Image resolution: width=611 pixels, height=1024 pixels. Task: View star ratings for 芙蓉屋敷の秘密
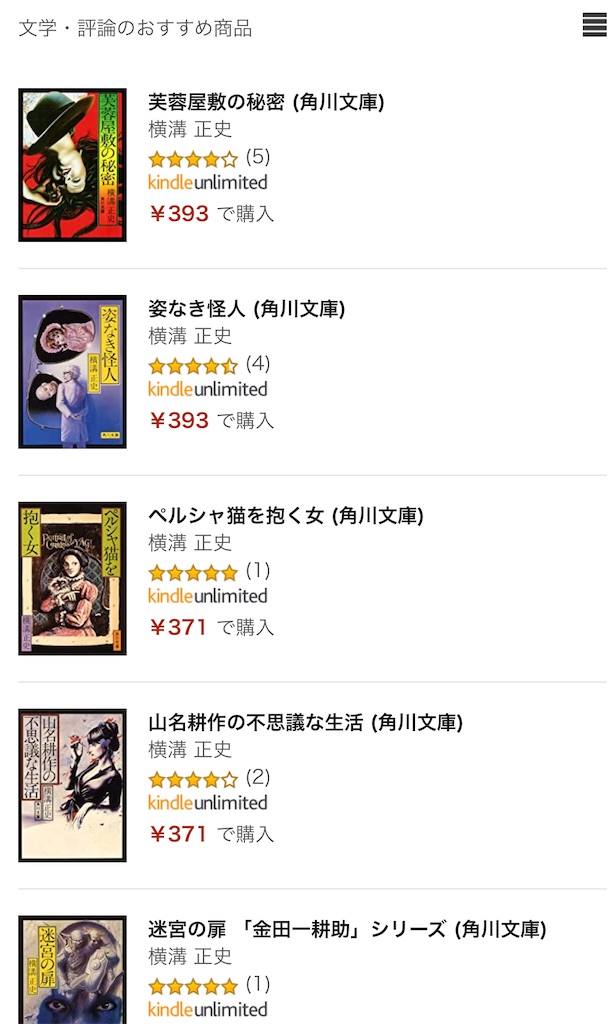[193, 158]
